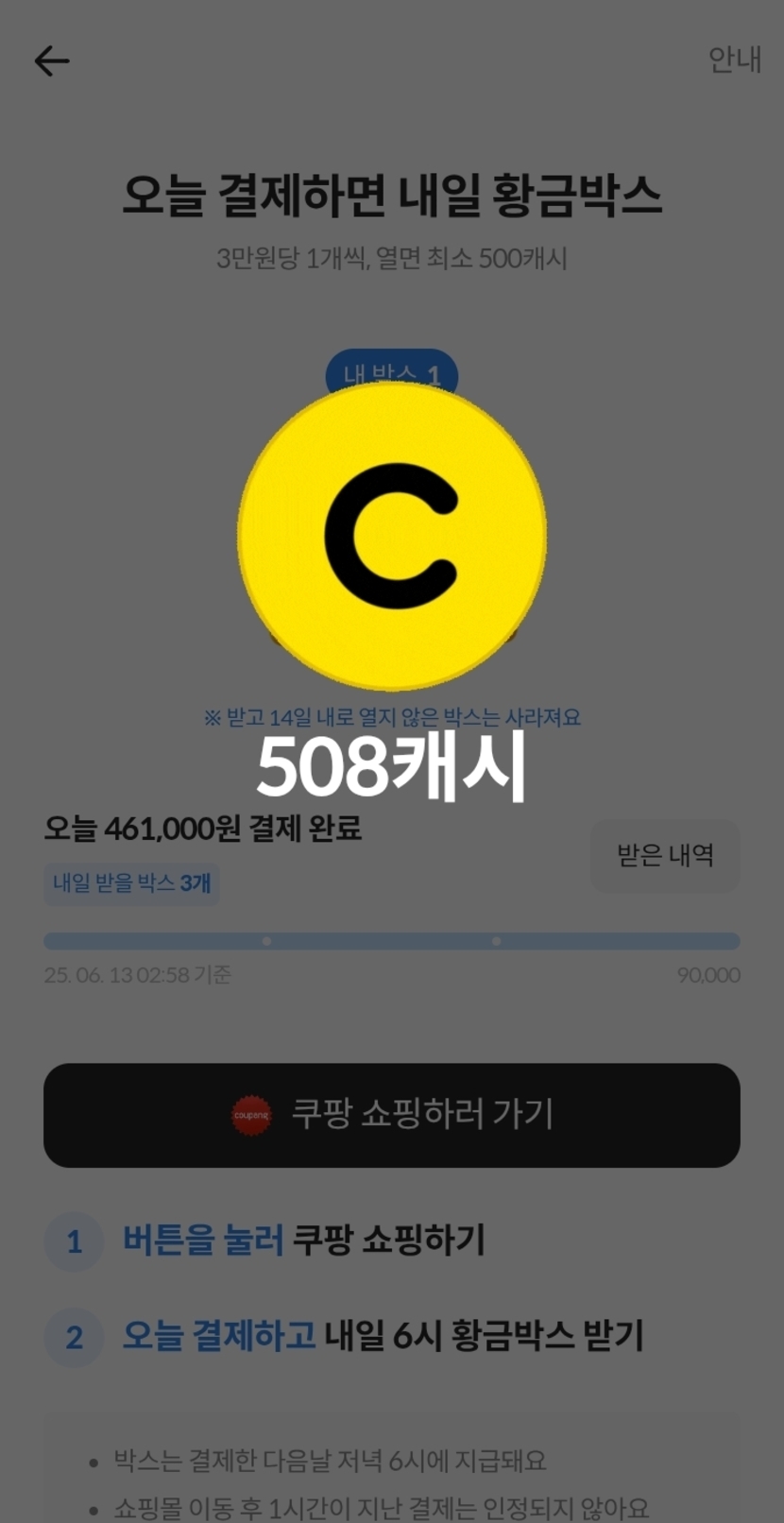Screen dimensions: 784x1523
Task: Tap the 쿠팡 쇼핑하러 가기 button
Action: [392, 1115]
